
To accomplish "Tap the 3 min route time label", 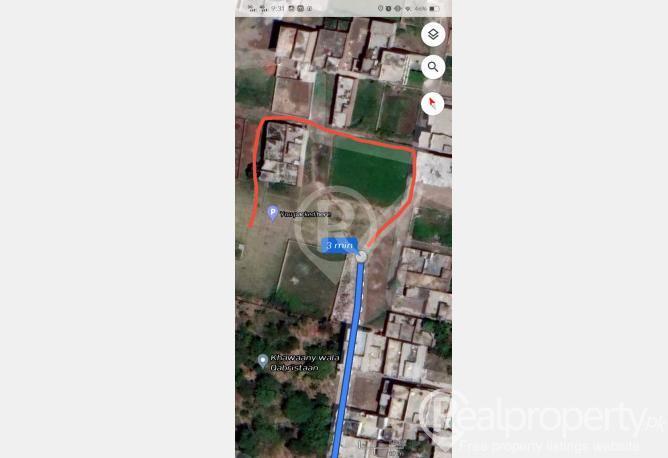I will [339, 245].
